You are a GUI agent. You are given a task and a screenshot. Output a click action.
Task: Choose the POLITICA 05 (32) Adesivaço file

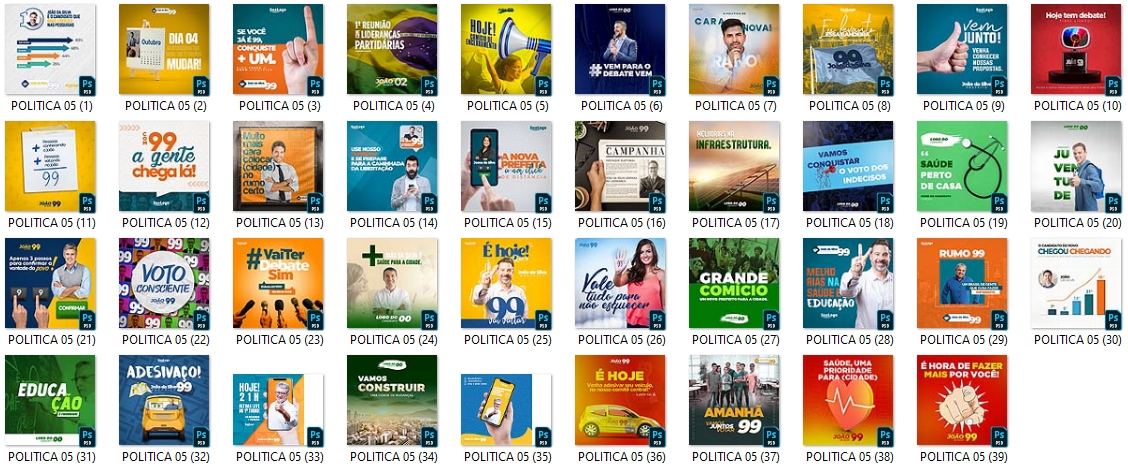point(164,400)
